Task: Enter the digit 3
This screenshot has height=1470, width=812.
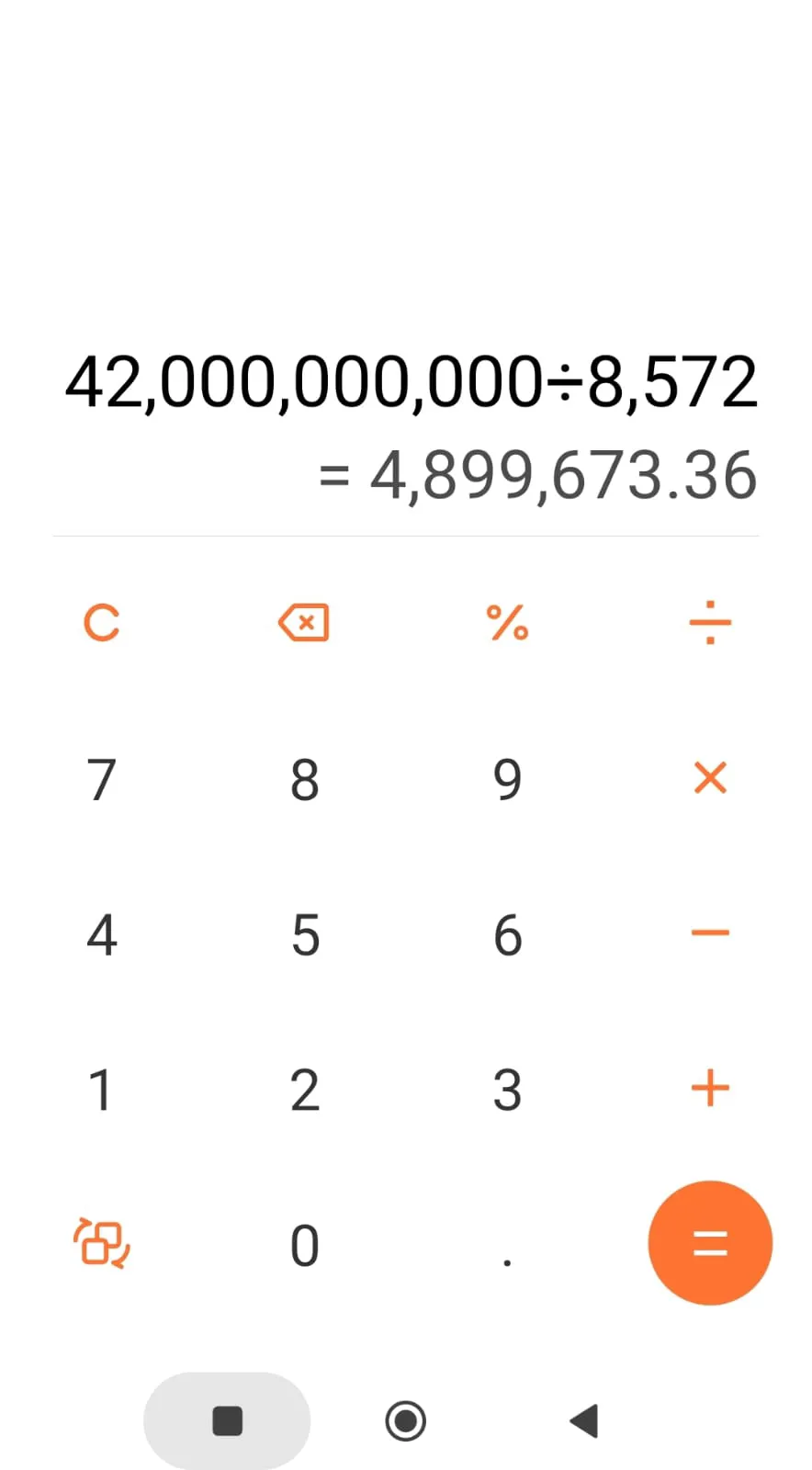Action: point(507,1090)
